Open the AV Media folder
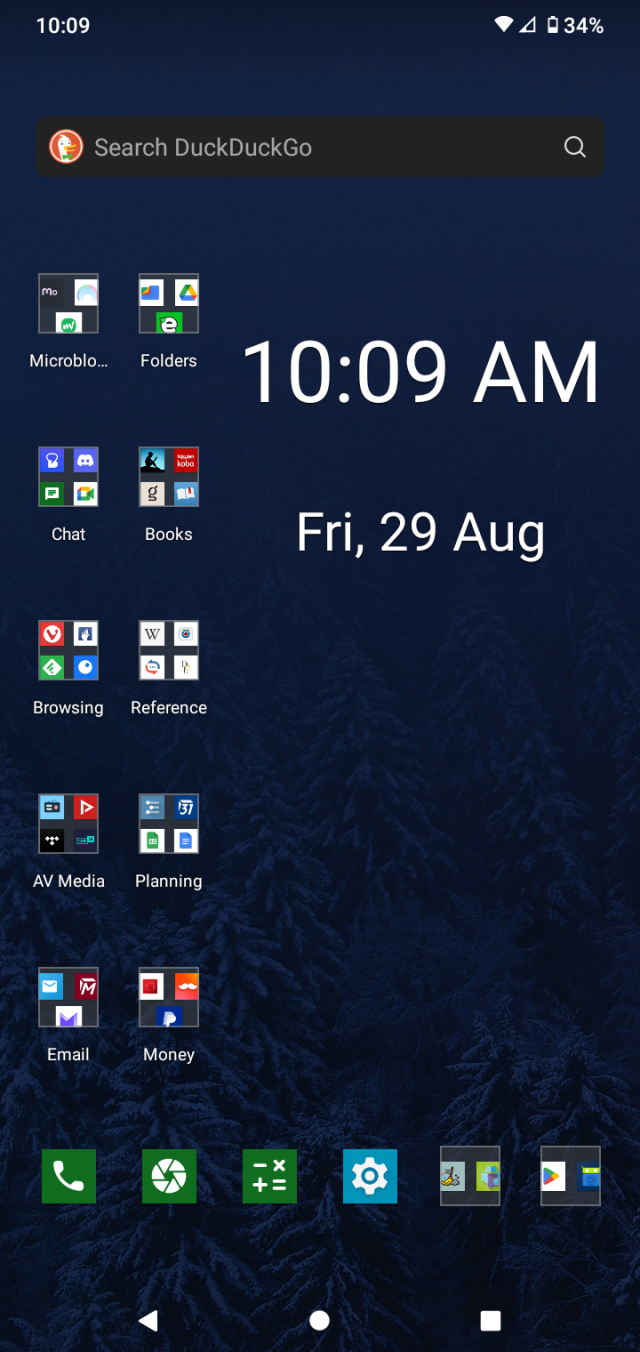Screen dimensions: 640x1352 [x=69, y=823]
